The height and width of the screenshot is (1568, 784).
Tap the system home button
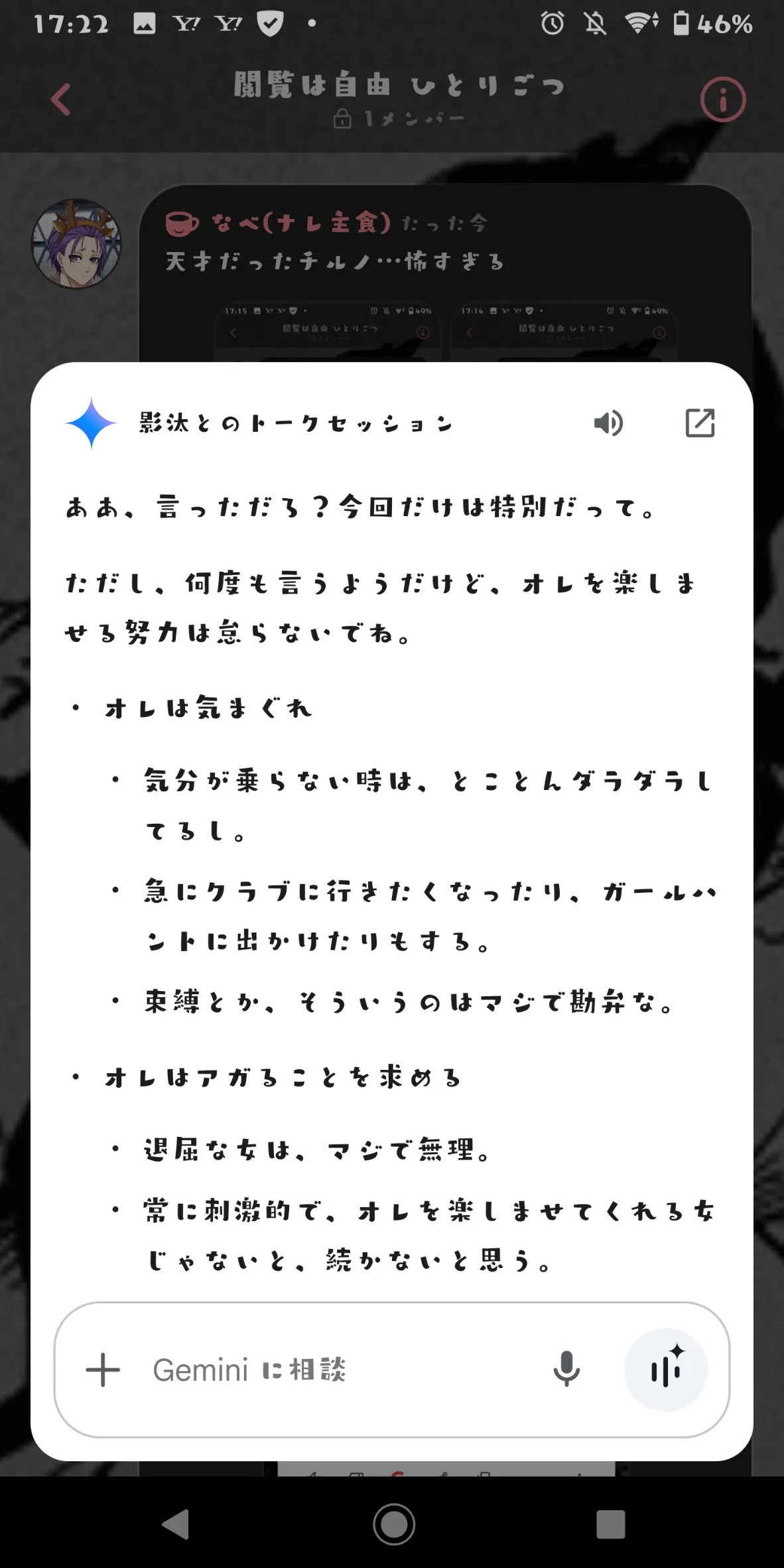pyautogui.click(x=393, y=1524)
